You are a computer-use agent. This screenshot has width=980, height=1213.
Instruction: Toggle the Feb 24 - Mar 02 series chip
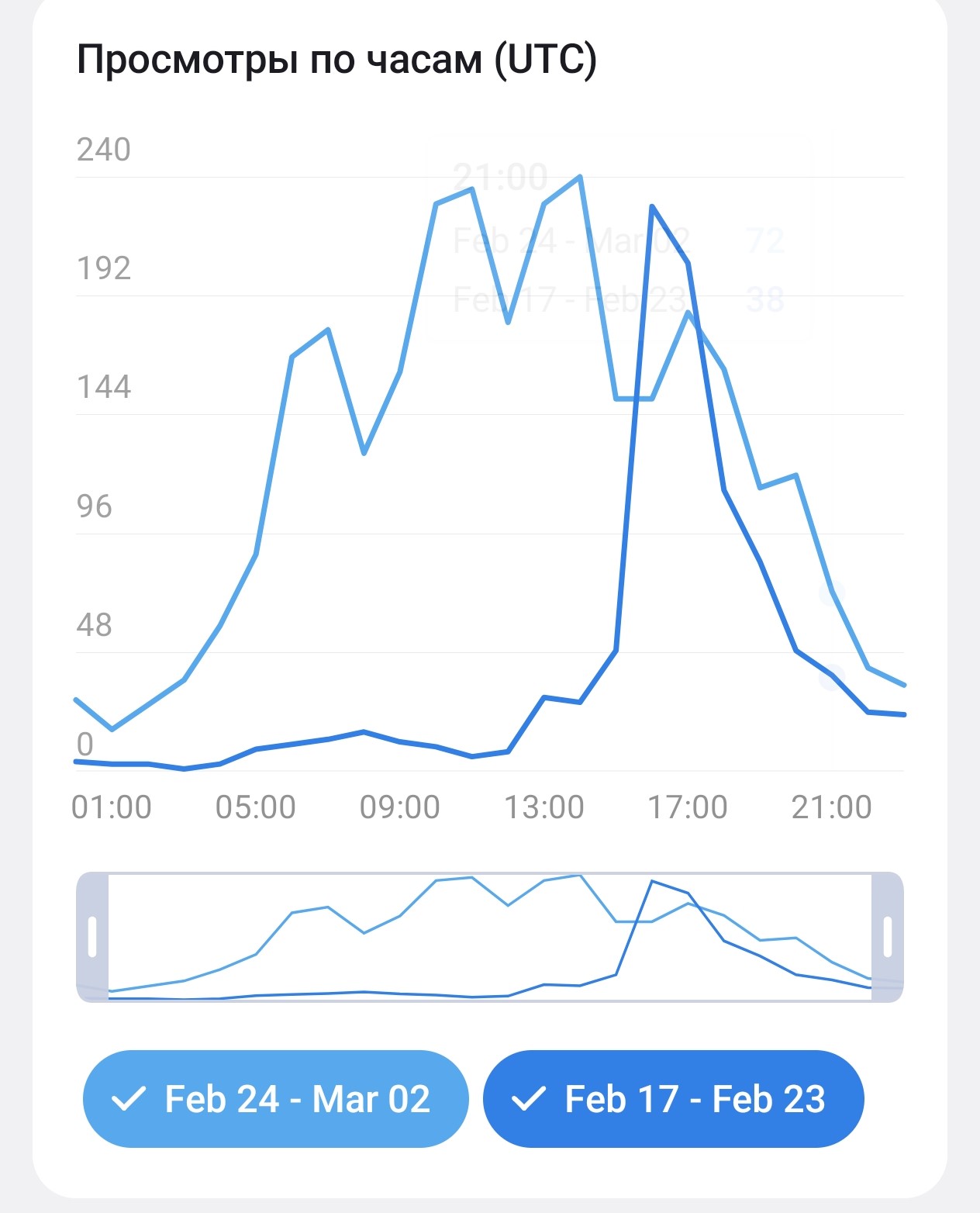coord(275,1098)
